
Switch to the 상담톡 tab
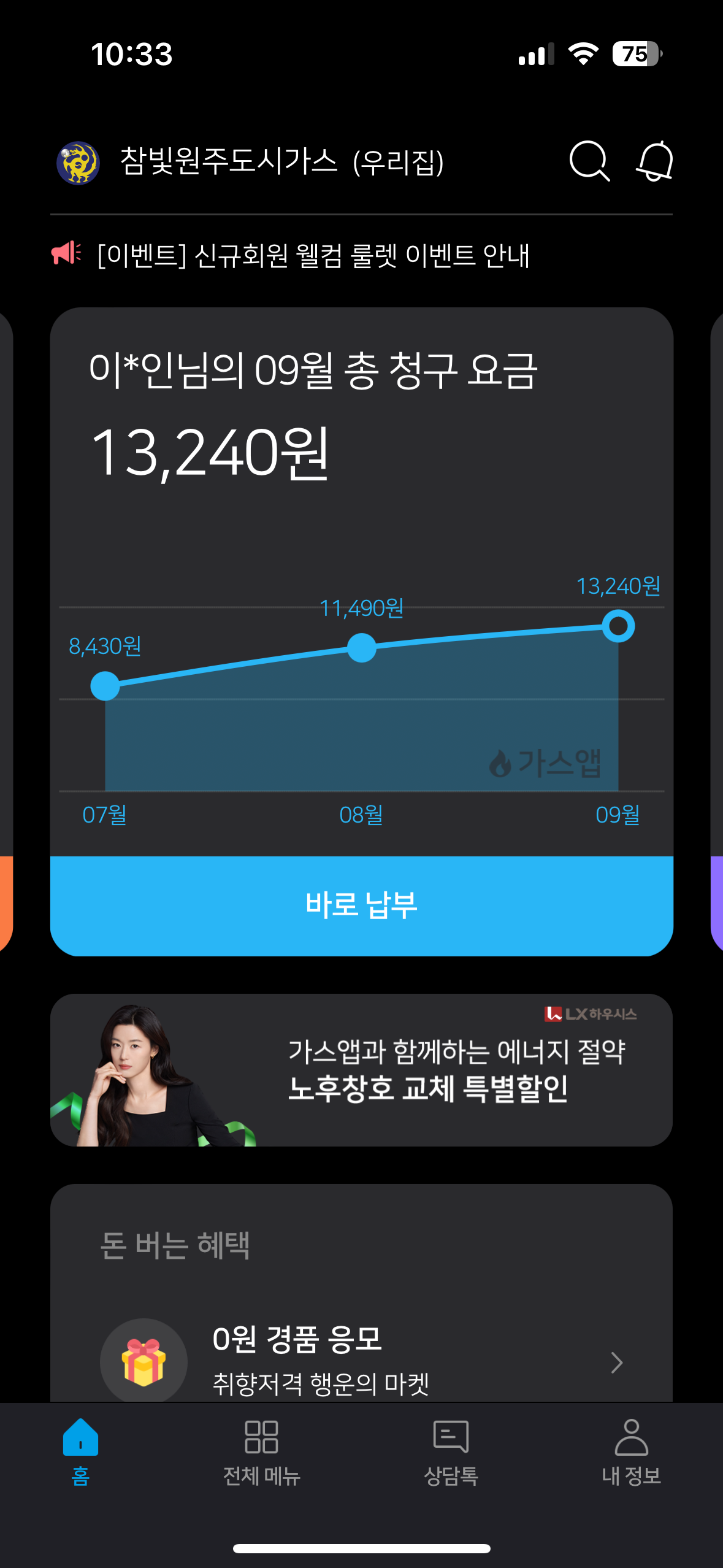451,1451
